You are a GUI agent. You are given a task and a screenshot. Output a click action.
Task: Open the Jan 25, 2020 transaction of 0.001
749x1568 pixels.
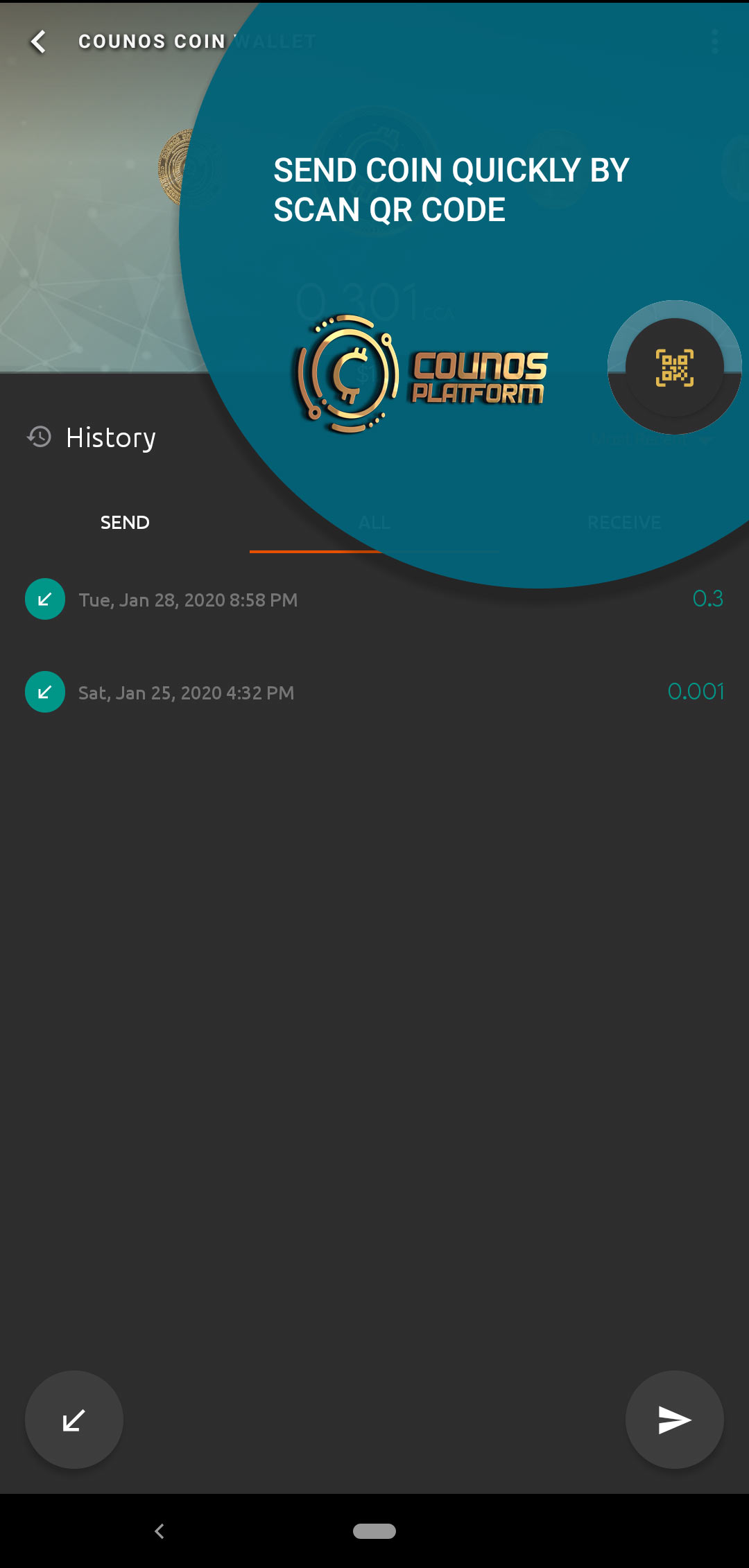click(374, 692)
